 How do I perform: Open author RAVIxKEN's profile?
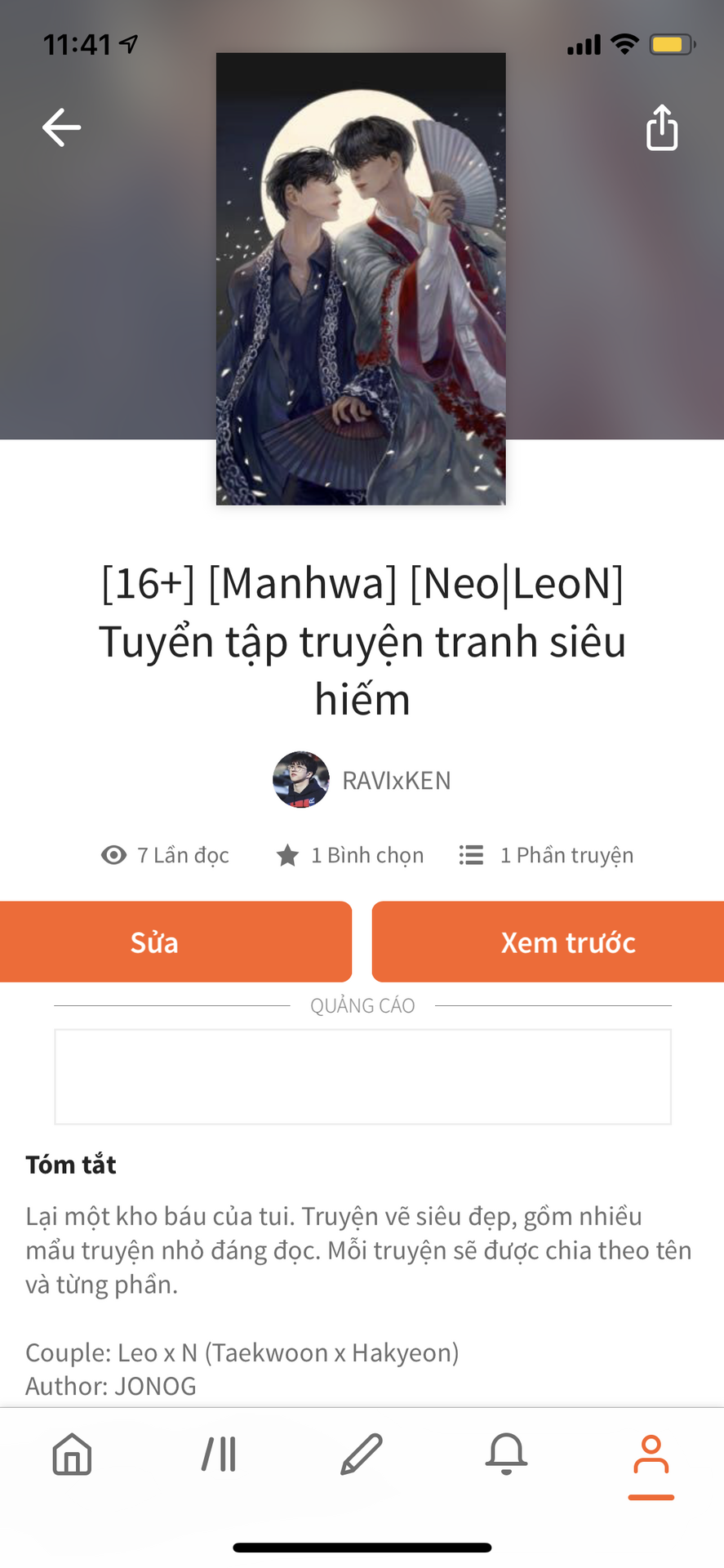tap(362, 780)
